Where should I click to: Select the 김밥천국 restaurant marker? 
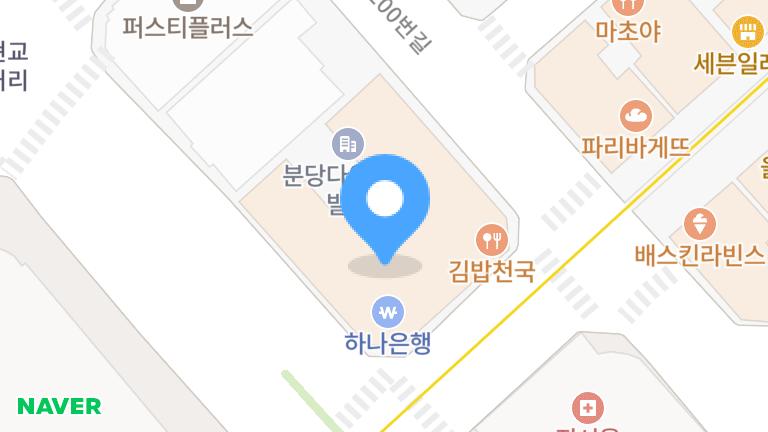(x=492, y=239)
